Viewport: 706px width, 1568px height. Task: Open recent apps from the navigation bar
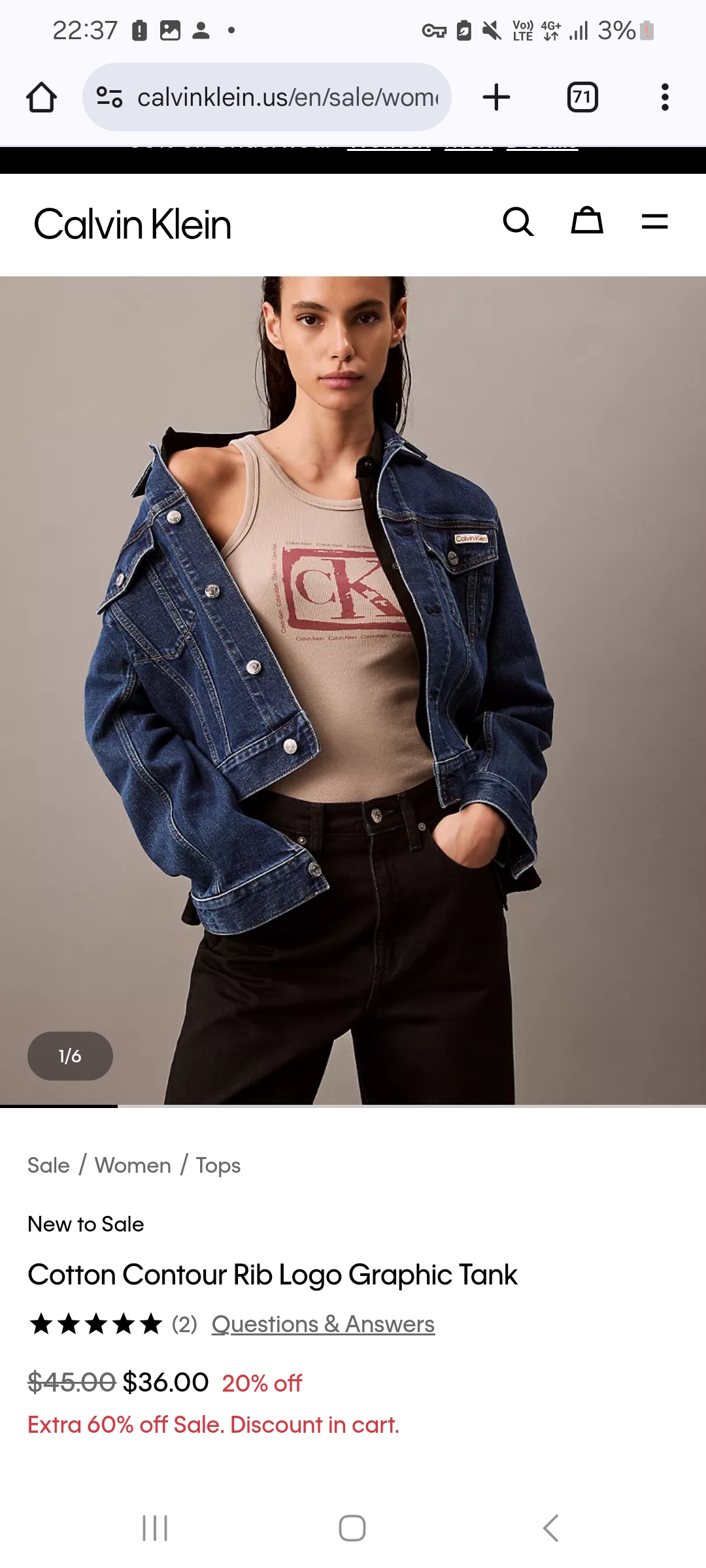155,1528
